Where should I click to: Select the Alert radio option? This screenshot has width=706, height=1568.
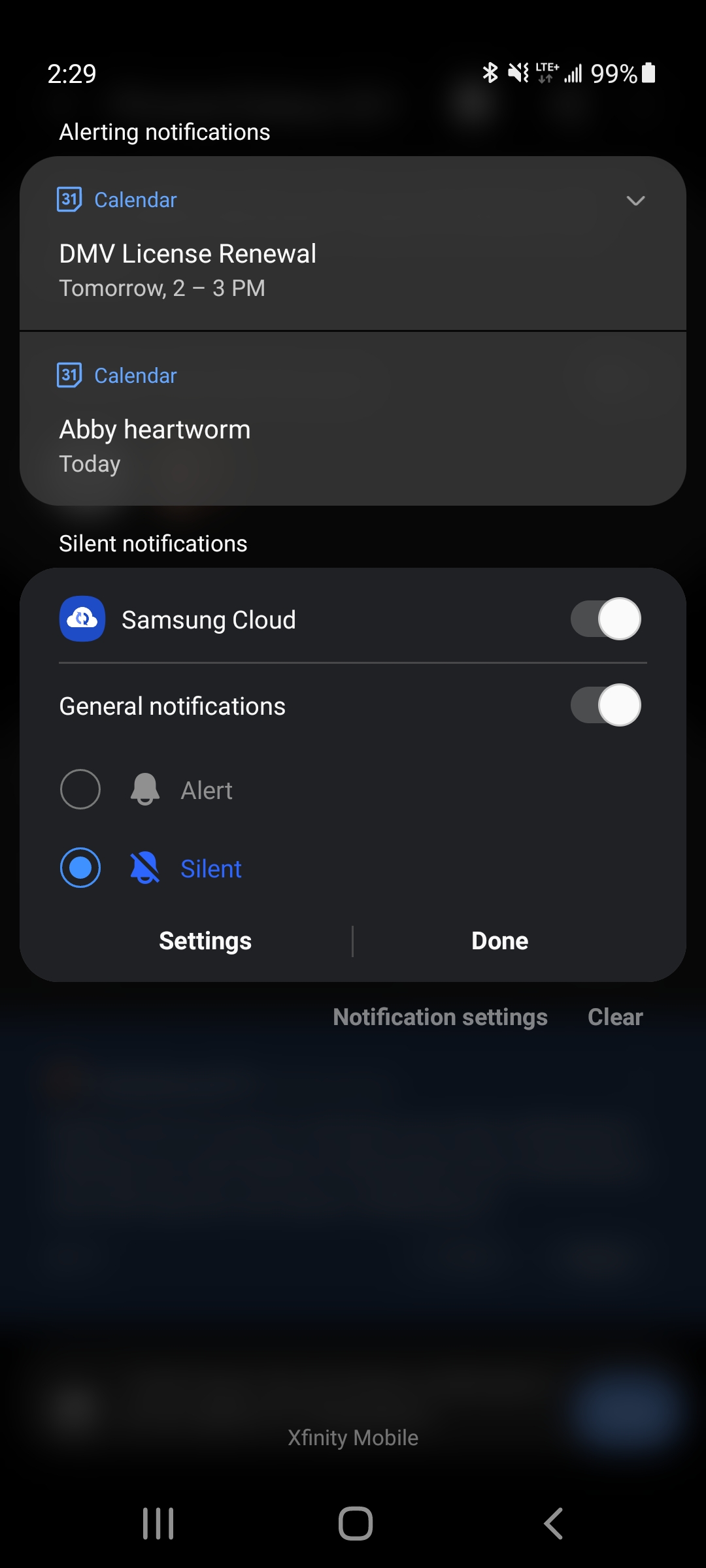click(80, 790)
